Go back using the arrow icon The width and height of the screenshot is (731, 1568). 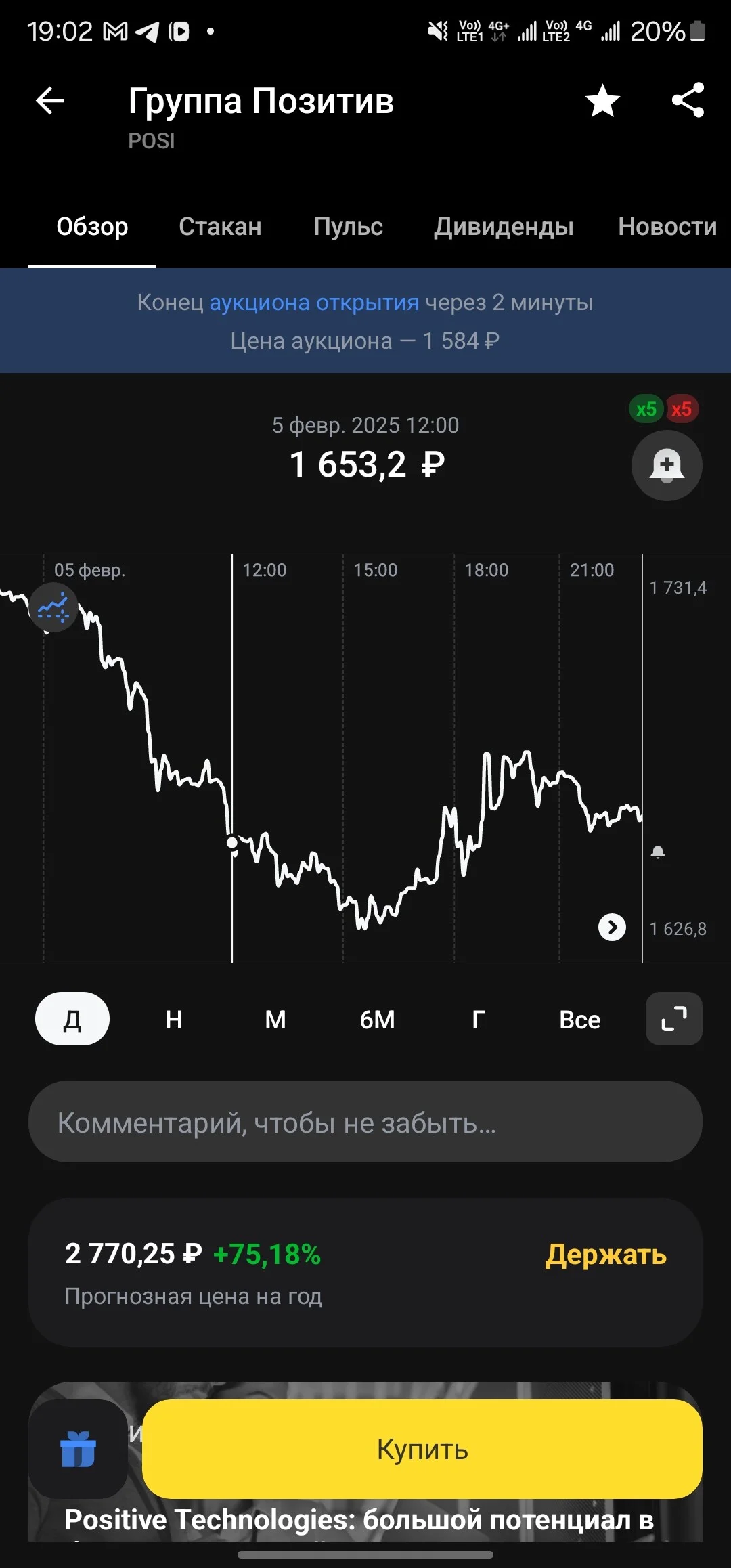[x=50, y=102]
